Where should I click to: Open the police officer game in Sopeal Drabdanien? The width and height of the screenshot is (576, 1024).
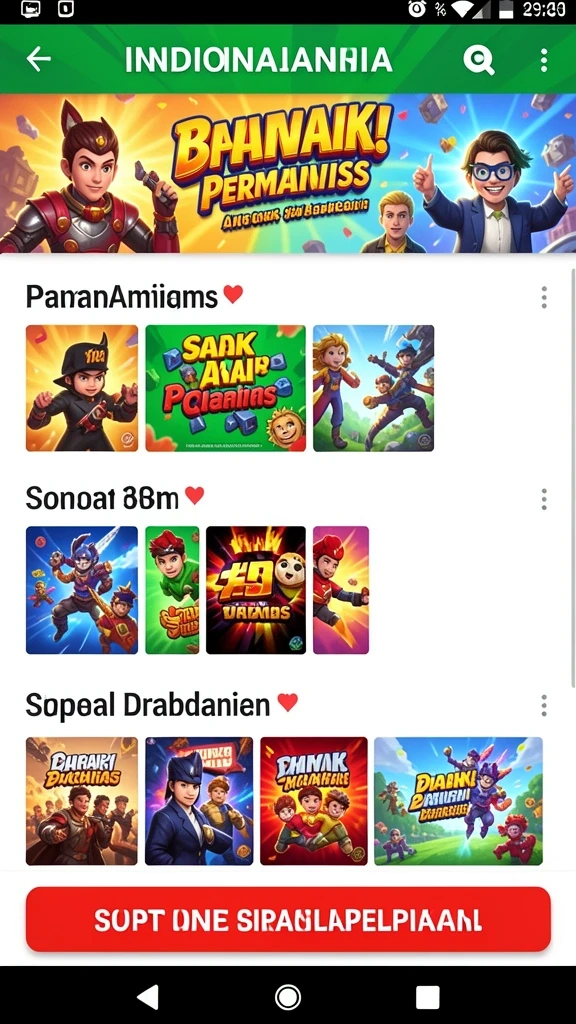pyautogui.click(x=199, y=801)
